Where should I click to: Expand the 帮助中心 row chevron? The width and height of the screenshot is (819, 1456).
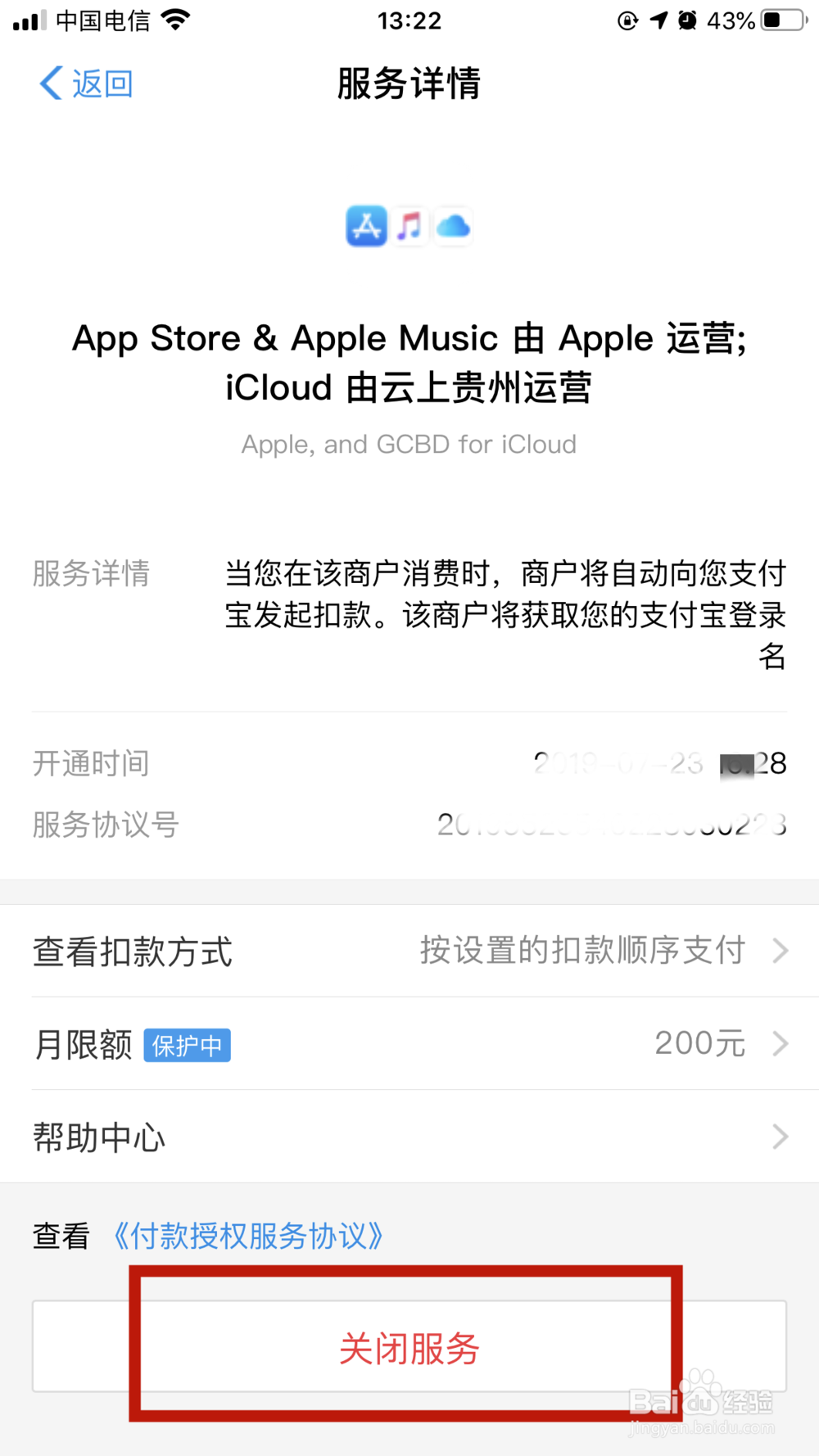pos(780,1136)
